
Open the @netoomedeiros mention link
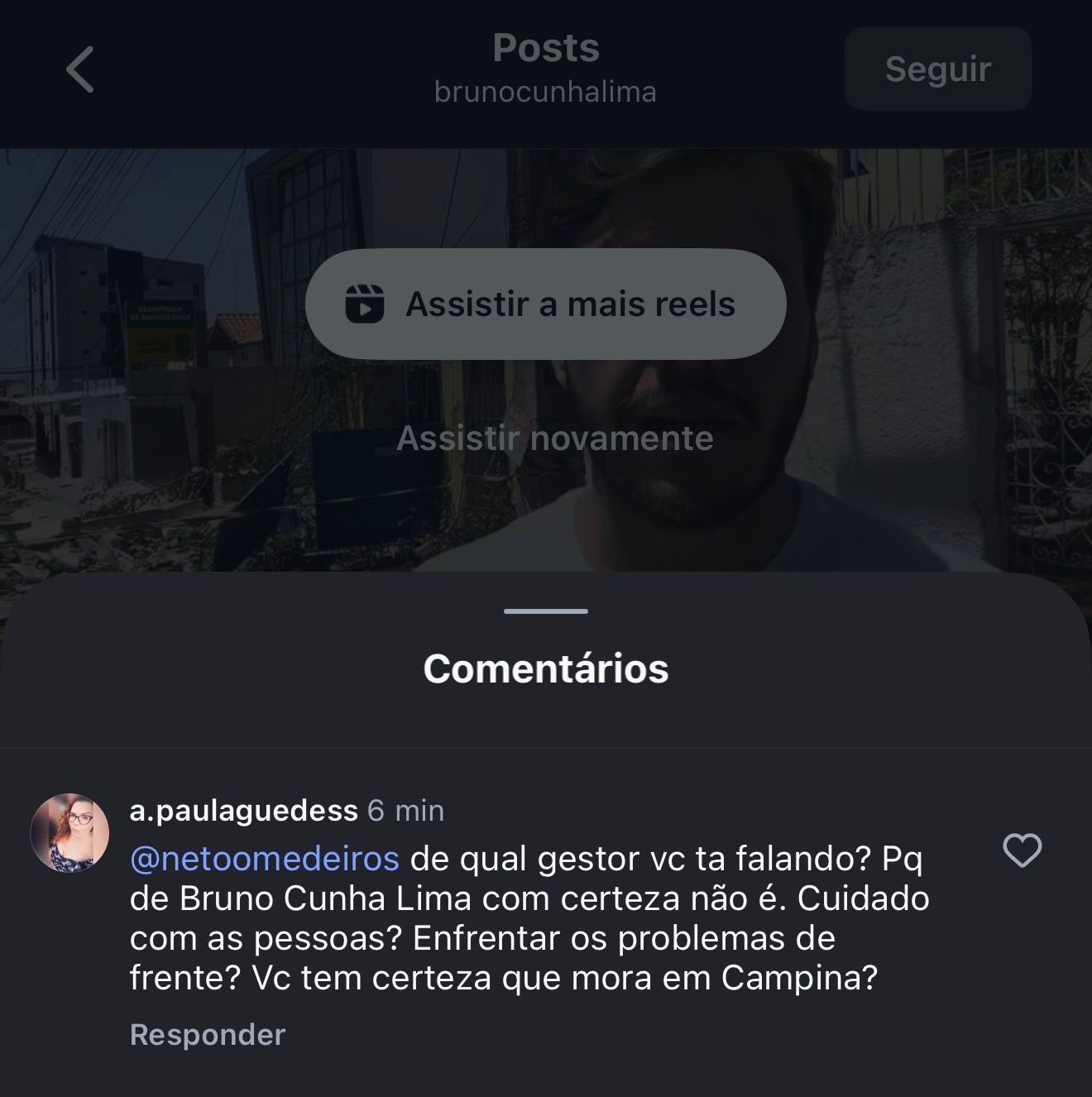tap(265, 858)
